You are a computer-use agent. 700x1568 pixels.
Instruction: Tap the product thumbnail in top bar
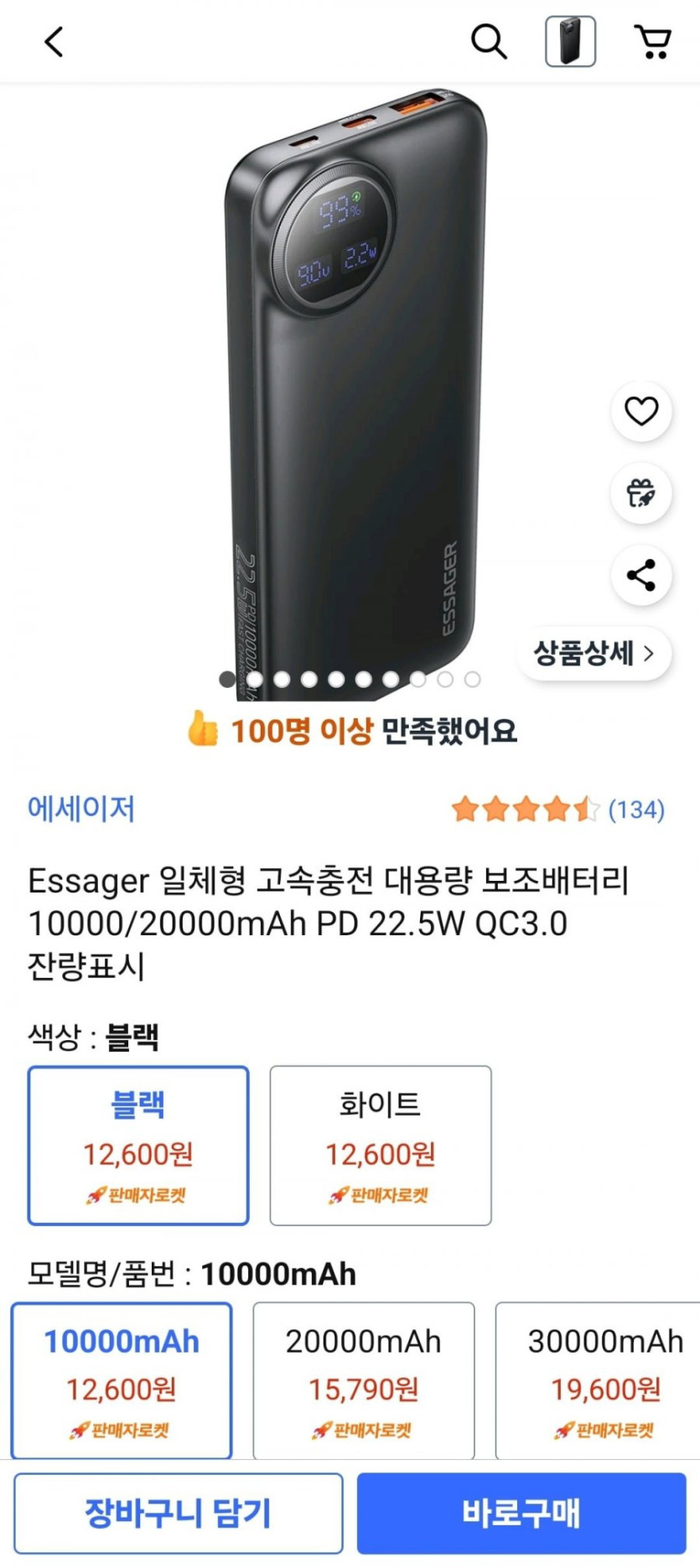pyautogui.click(x=570, y=41)
